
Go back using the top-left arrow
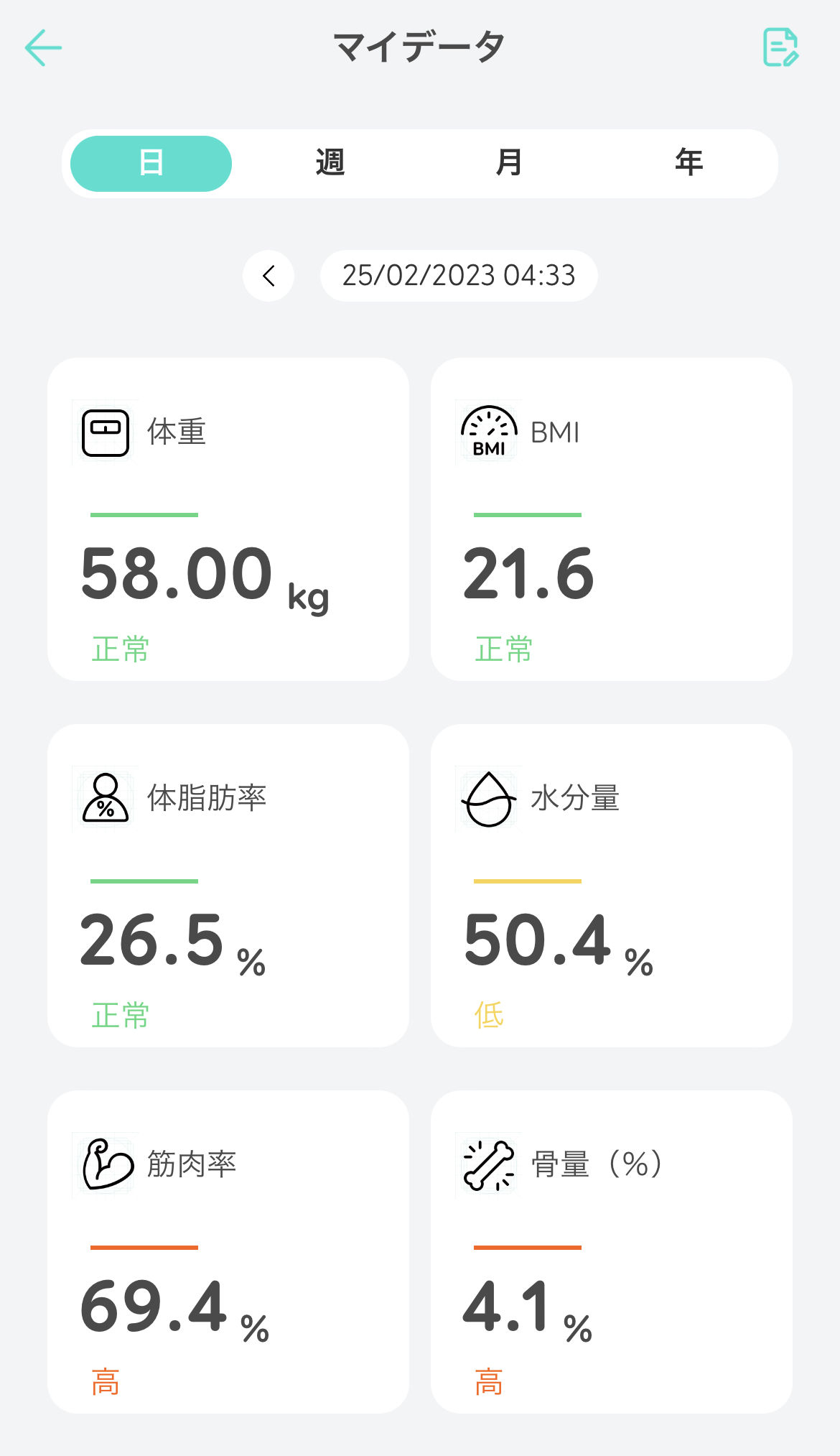(43, 47)
